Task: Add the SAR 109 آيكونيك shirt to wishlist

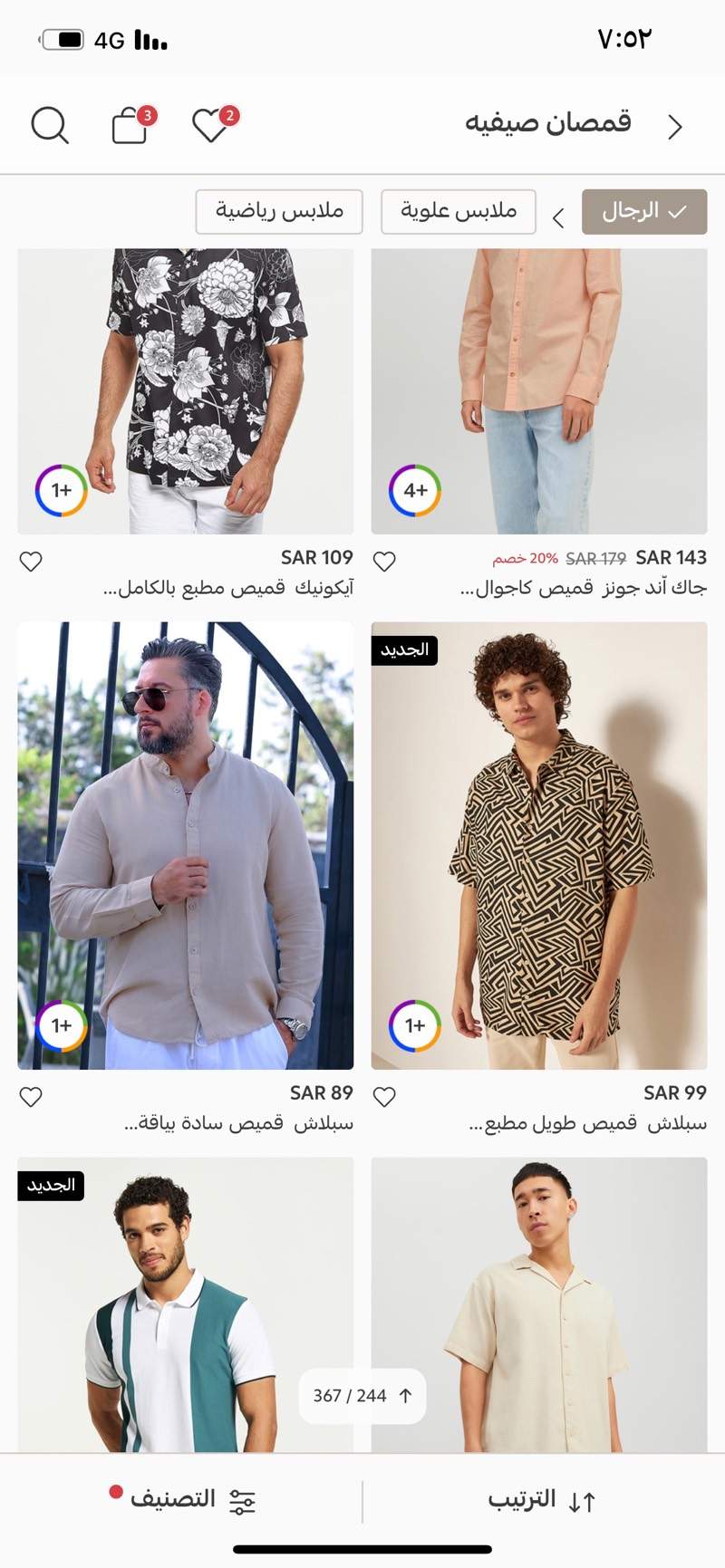Action: coord(31,562)
